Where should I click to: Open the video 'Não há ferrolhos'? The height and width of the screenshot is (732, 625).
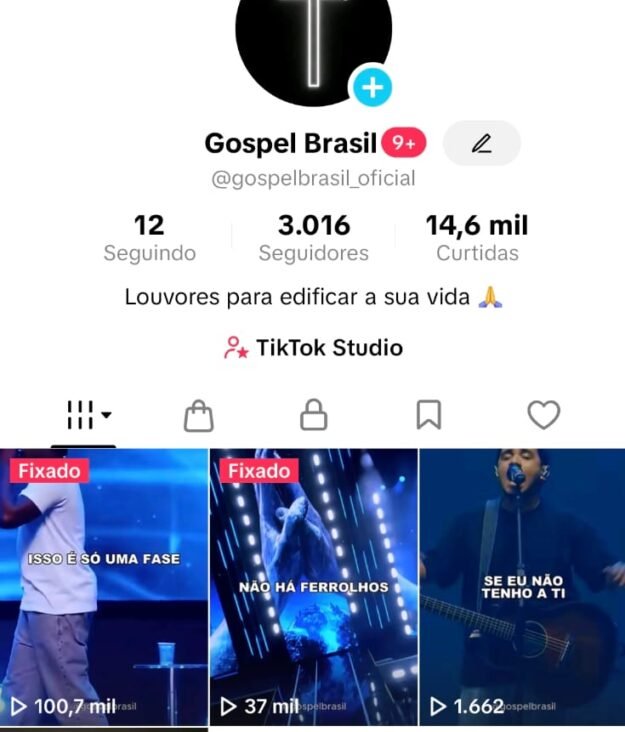click(x=313, y=588)
